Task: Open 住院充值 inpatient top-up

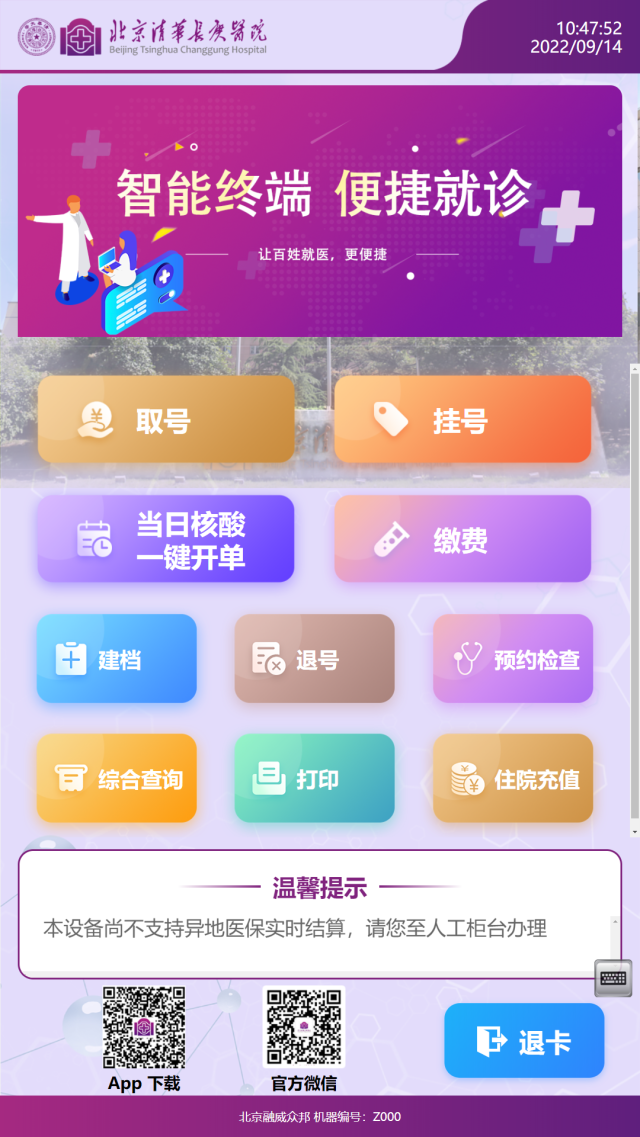Action: pyautogui.click(x=512, y=778)
